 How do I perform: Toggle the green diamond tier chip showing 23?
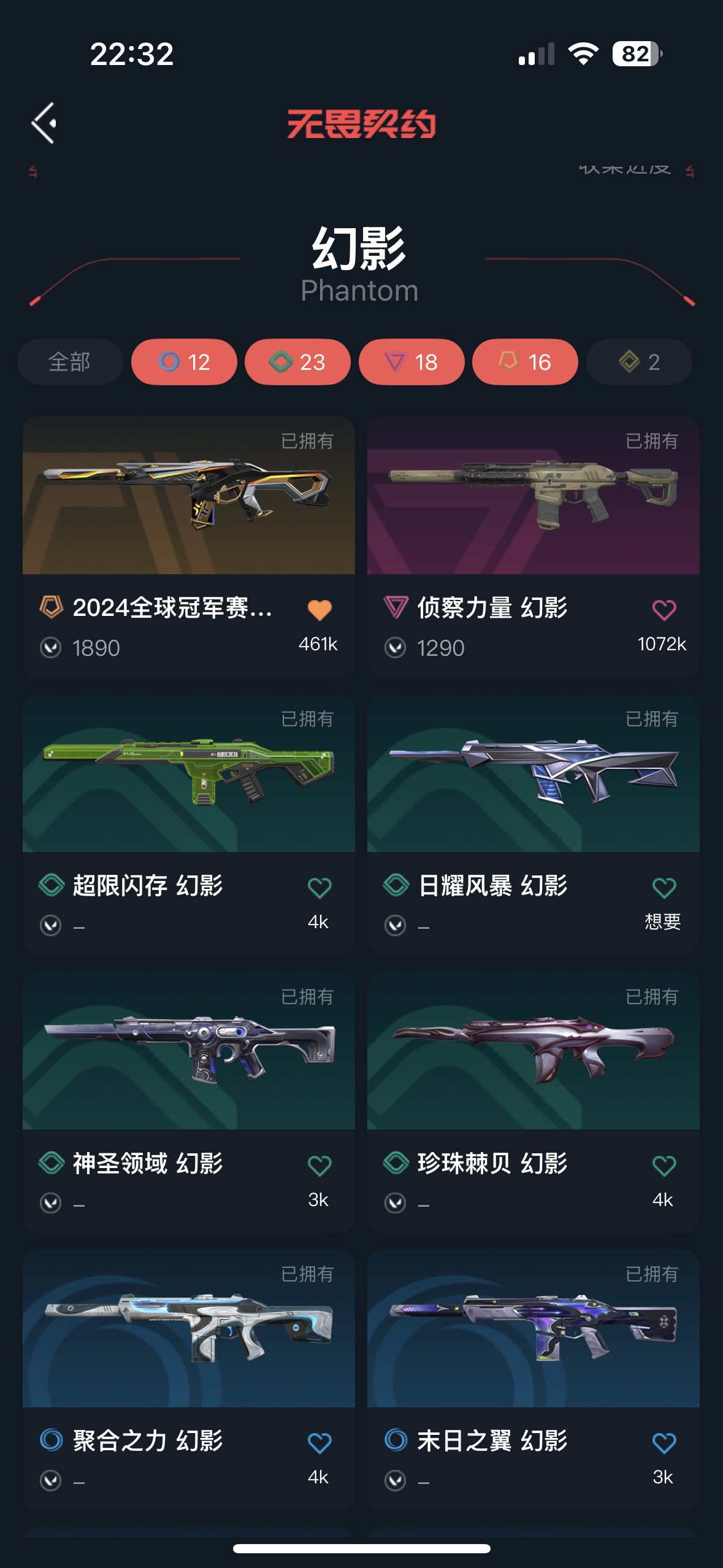(x=297, y=362)
